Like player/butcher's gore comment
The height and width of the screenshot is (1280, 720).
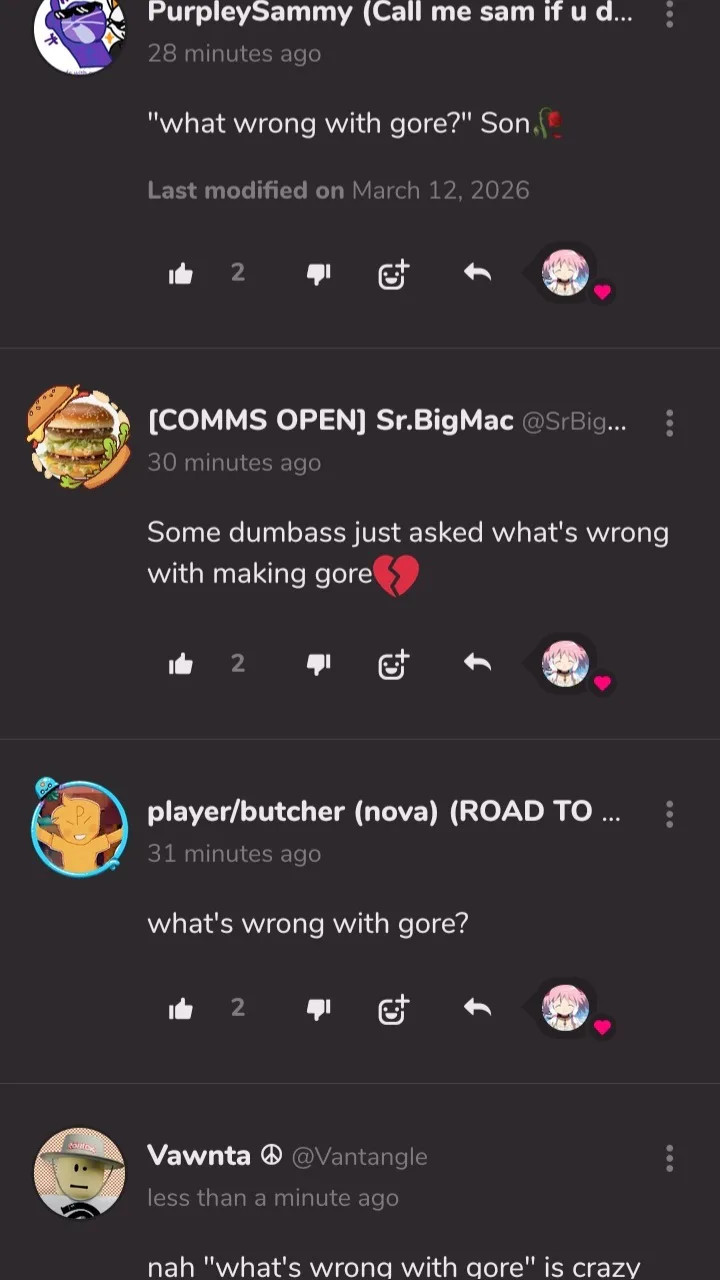tap(181, 1008)
